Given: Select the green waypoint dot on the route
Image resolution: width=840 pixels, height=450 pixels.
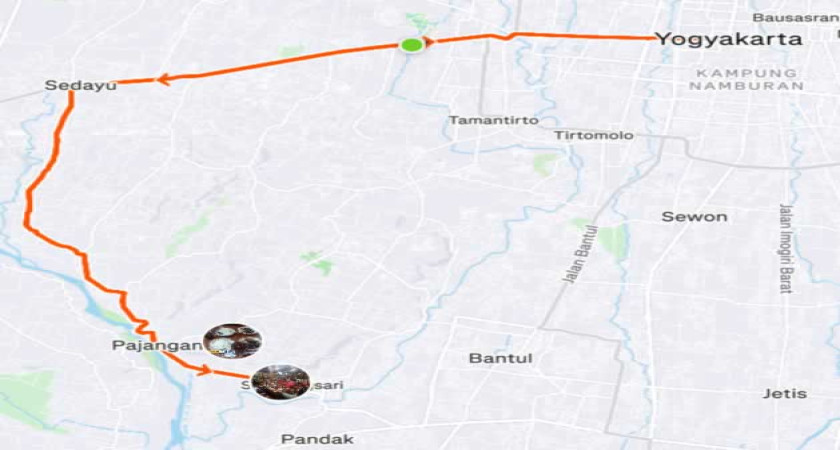Looking at the screenshot, I should [410, 44].
